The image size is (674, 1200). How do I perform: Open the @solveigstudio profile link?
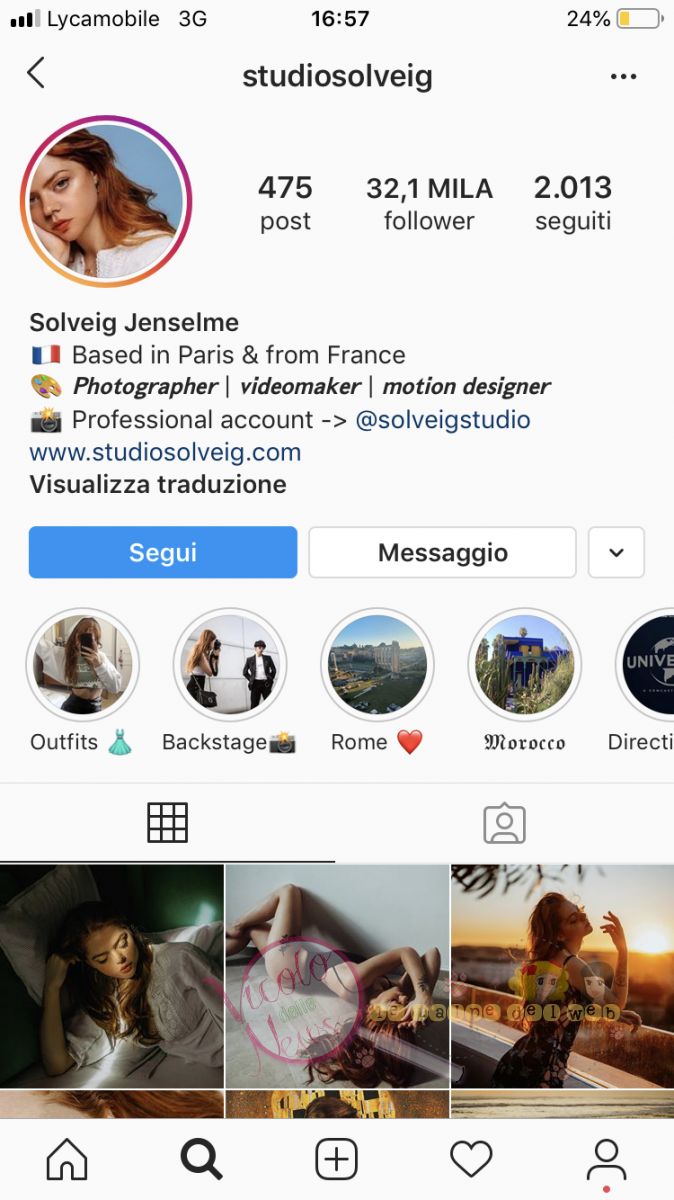pyautogui.click(x=443, y=420)
